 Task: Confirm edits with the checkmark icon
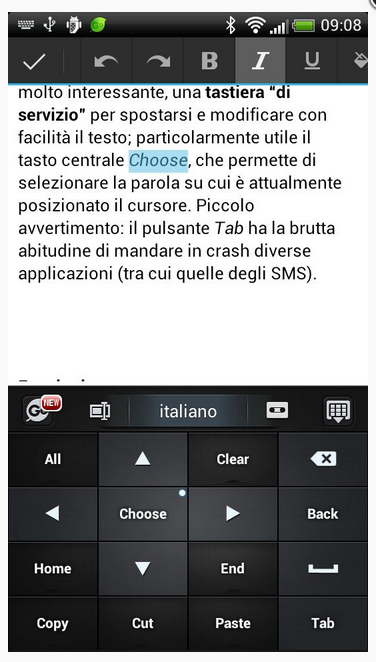pos(34,62)
